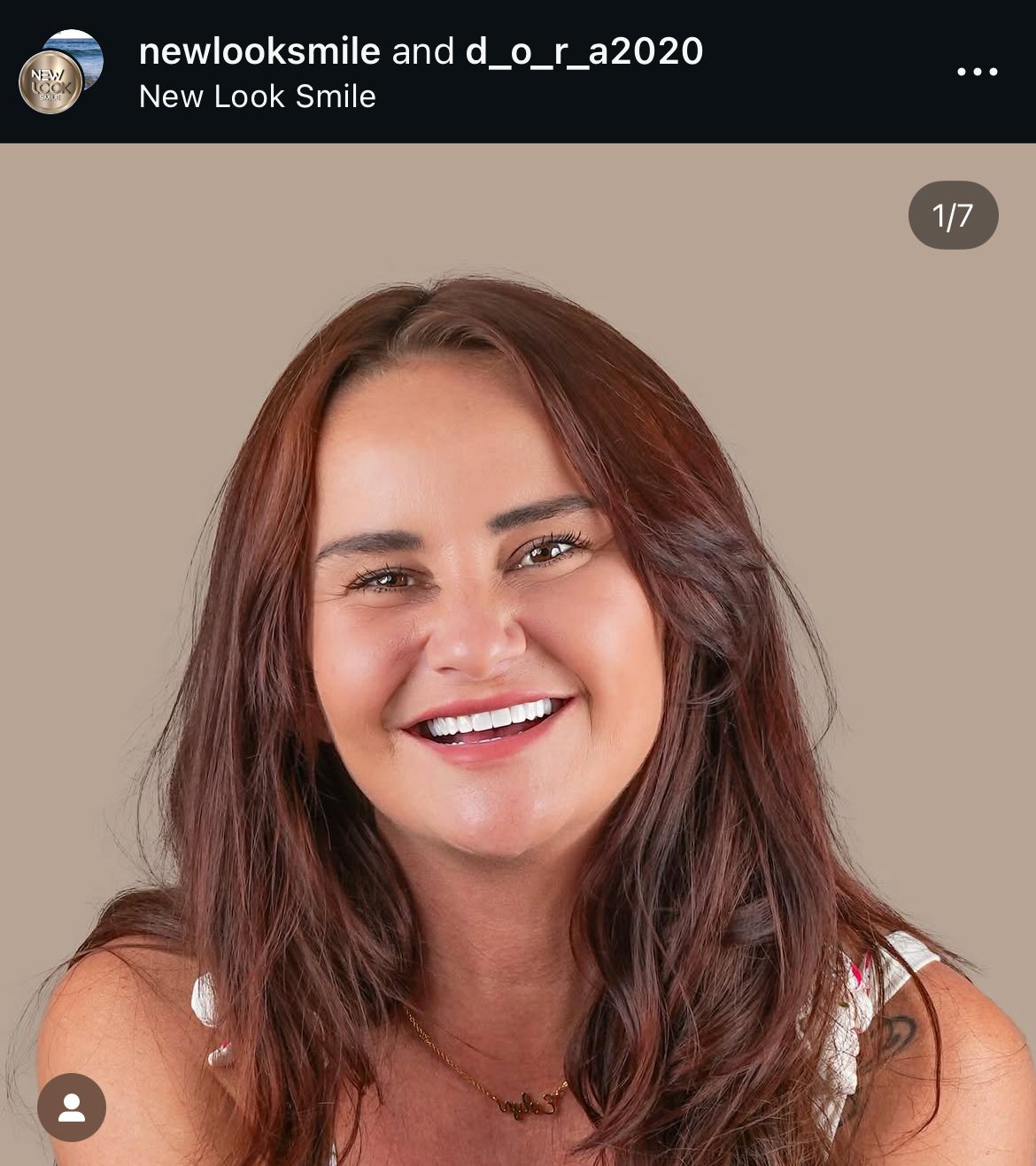Open the New Look Smile location
1036x1166 pixels.
tap(257, 97)
